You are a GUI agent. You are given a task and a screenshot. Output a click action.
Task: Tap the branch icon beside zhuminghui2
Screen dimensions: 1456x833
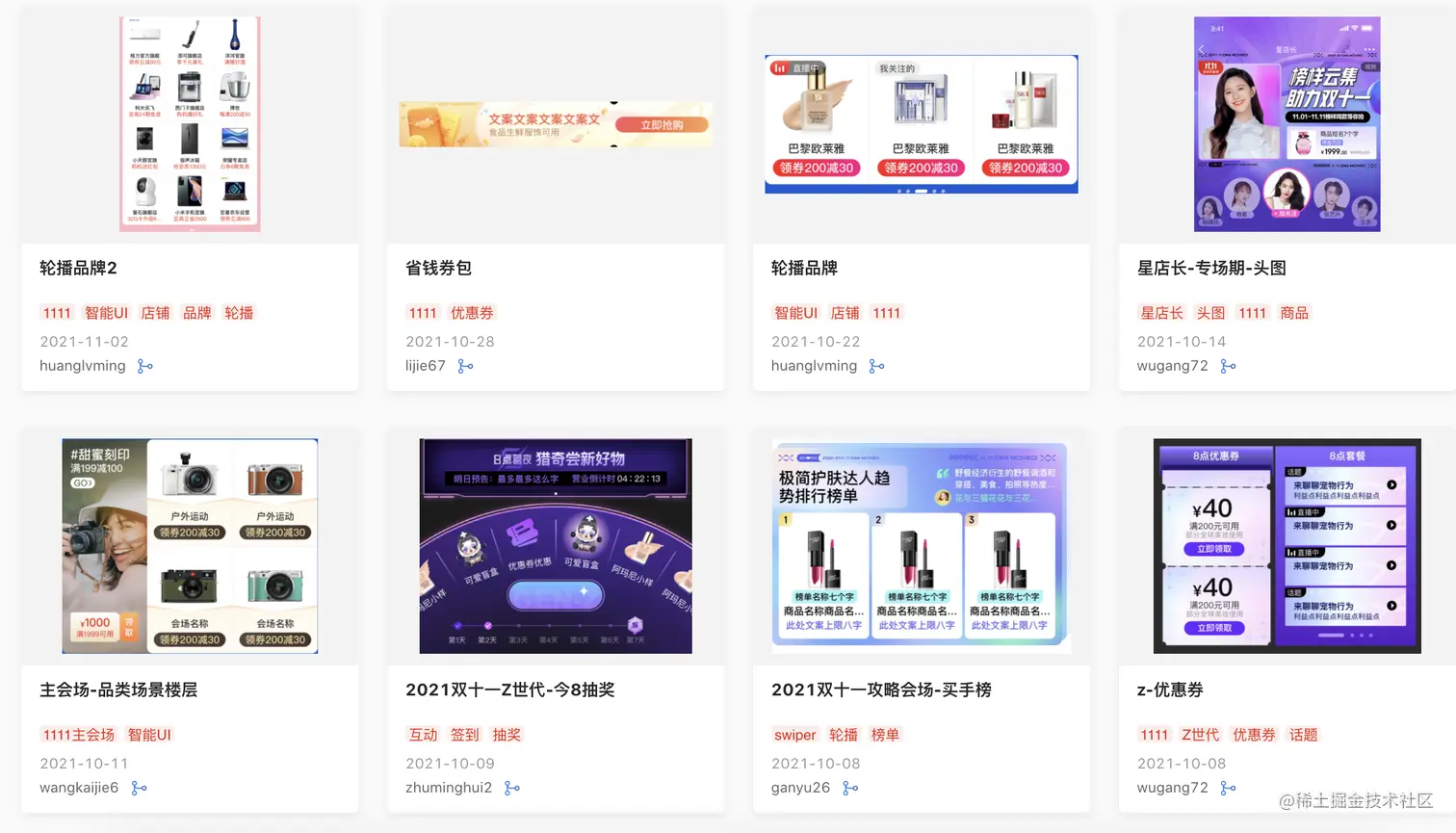[511, 788]
